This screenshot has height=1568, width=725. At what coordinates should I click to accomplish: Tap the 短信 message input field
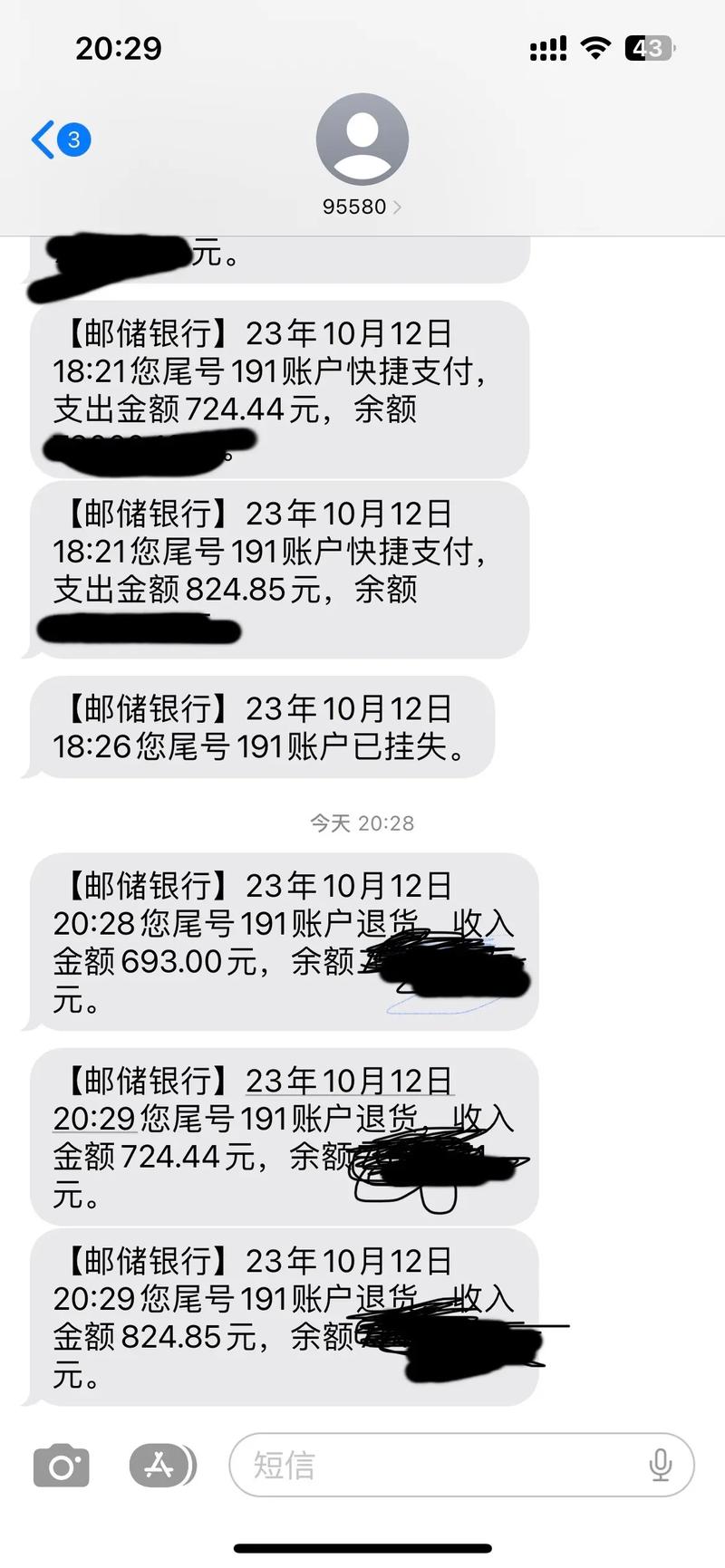(x=408, y=1464)
